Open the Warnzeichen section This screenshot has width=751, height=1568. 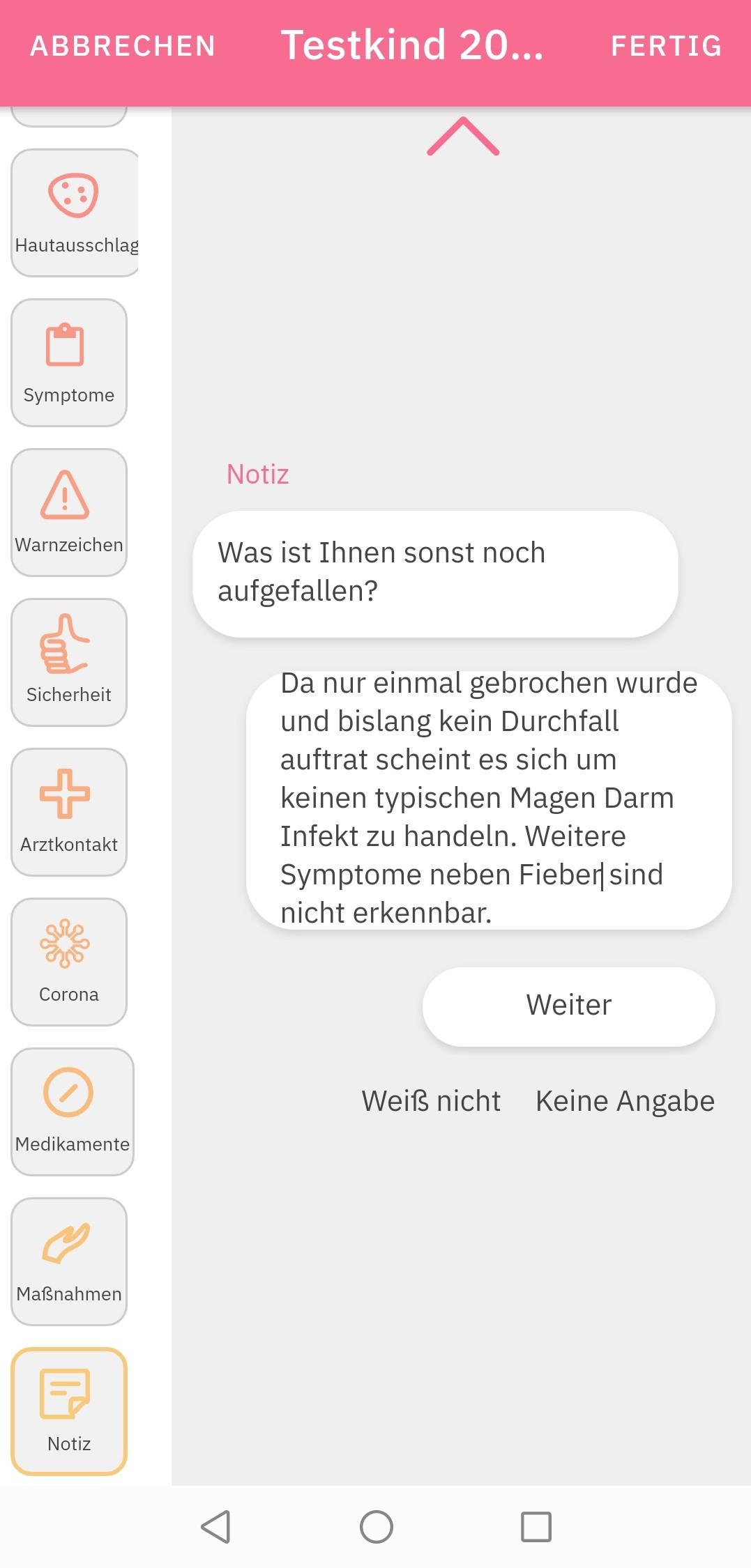pyautogui.click(x=69, y=512)
